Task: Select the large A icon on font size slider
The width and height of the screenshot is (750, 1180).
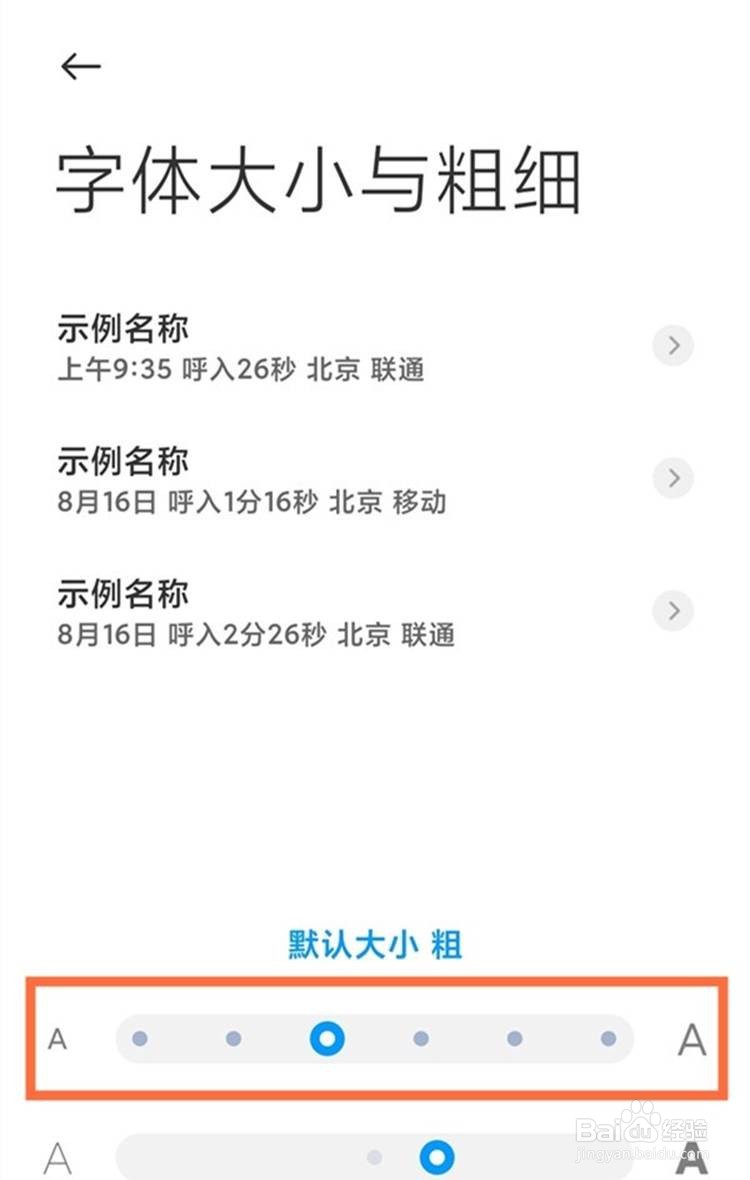Action: click(x=689, y=1039)
